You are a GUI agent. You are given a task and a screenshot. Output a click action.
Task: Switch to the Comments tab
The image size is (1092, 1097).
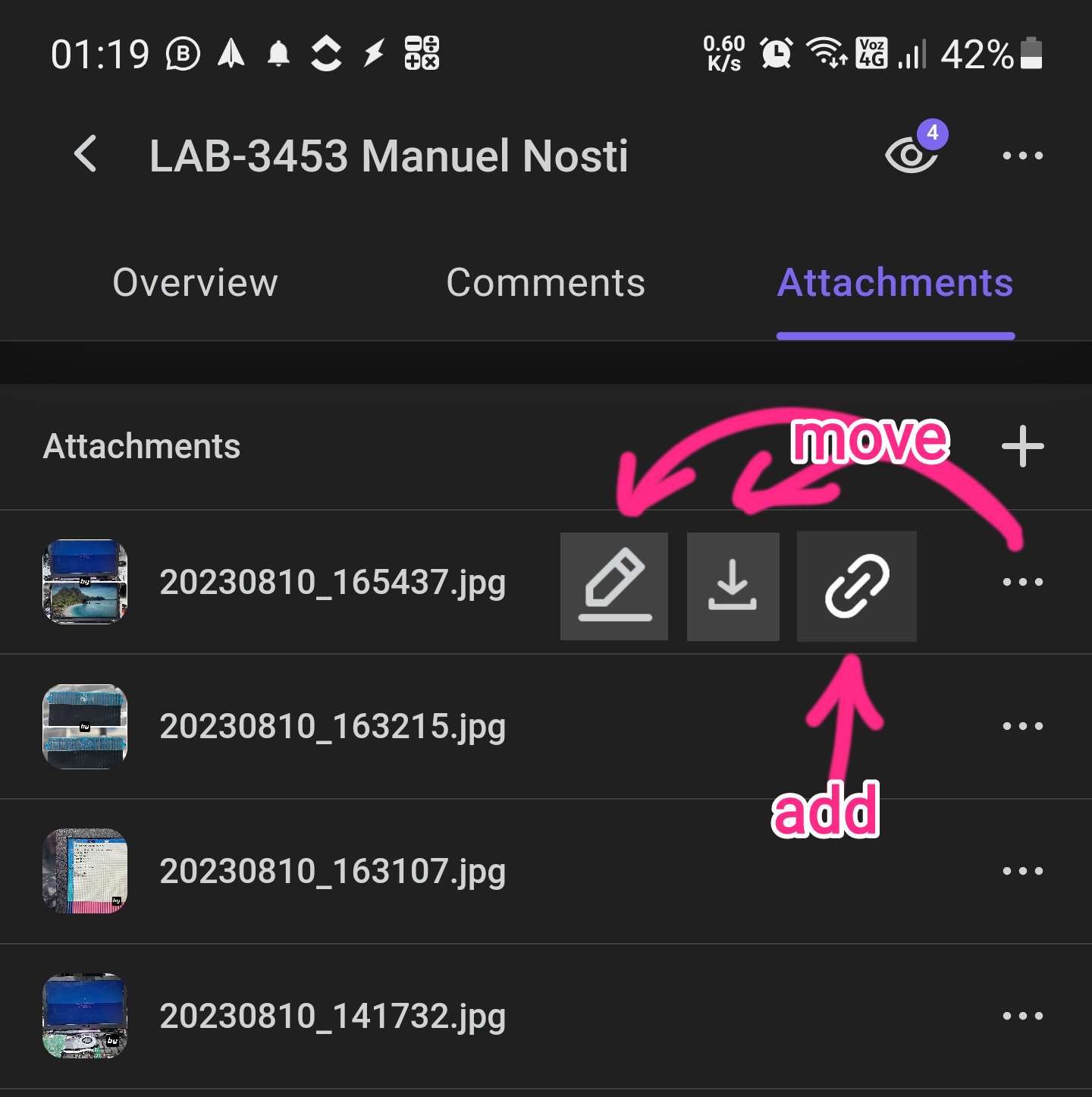(545, 283)
